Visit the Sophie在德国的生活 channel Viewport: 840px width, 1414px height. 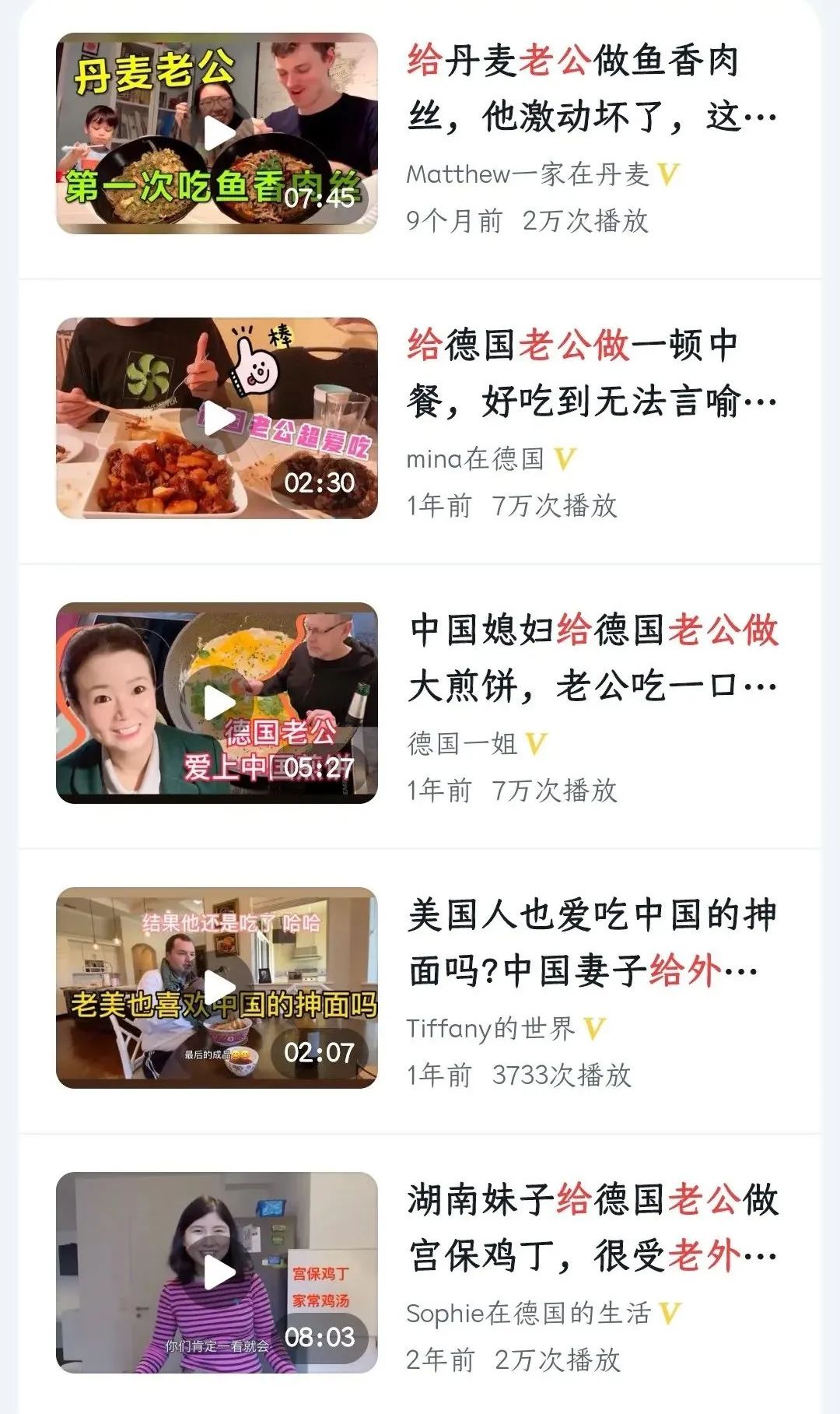pos(528,1314)
